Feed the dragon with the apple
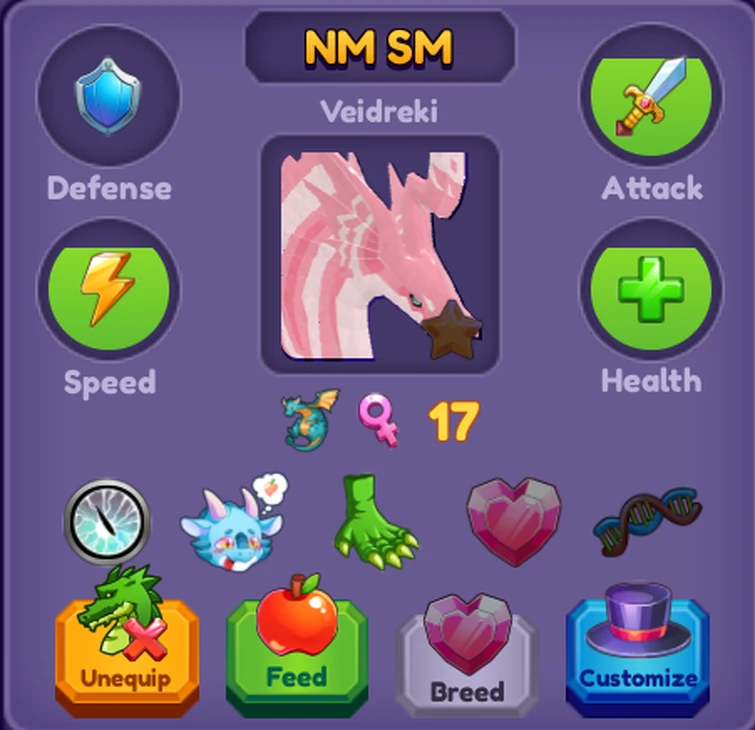The height and width of the screenshot is (730, 755). [x=297, y=655]
